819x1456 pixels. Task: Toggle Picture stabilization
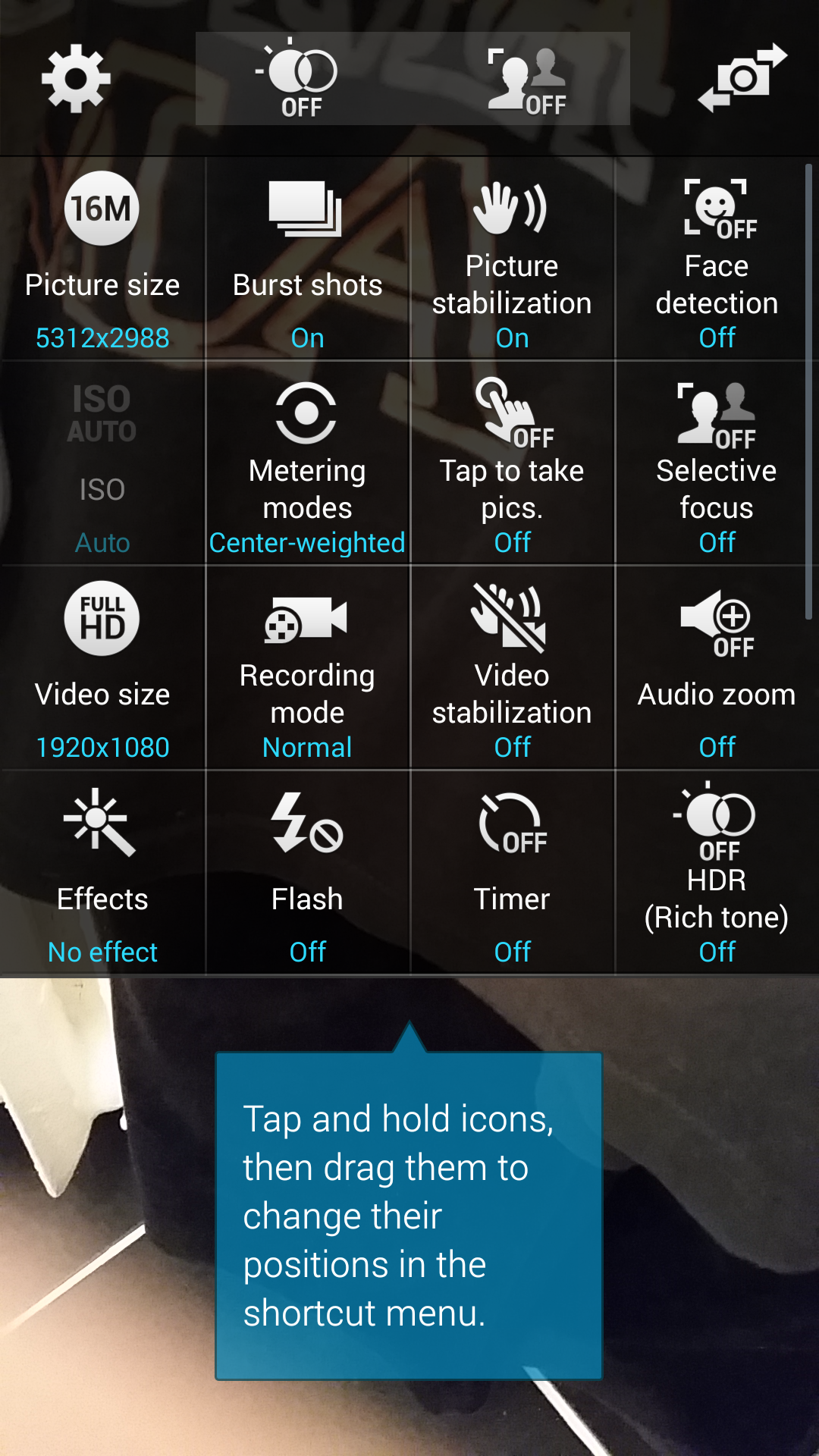(512, 259)
